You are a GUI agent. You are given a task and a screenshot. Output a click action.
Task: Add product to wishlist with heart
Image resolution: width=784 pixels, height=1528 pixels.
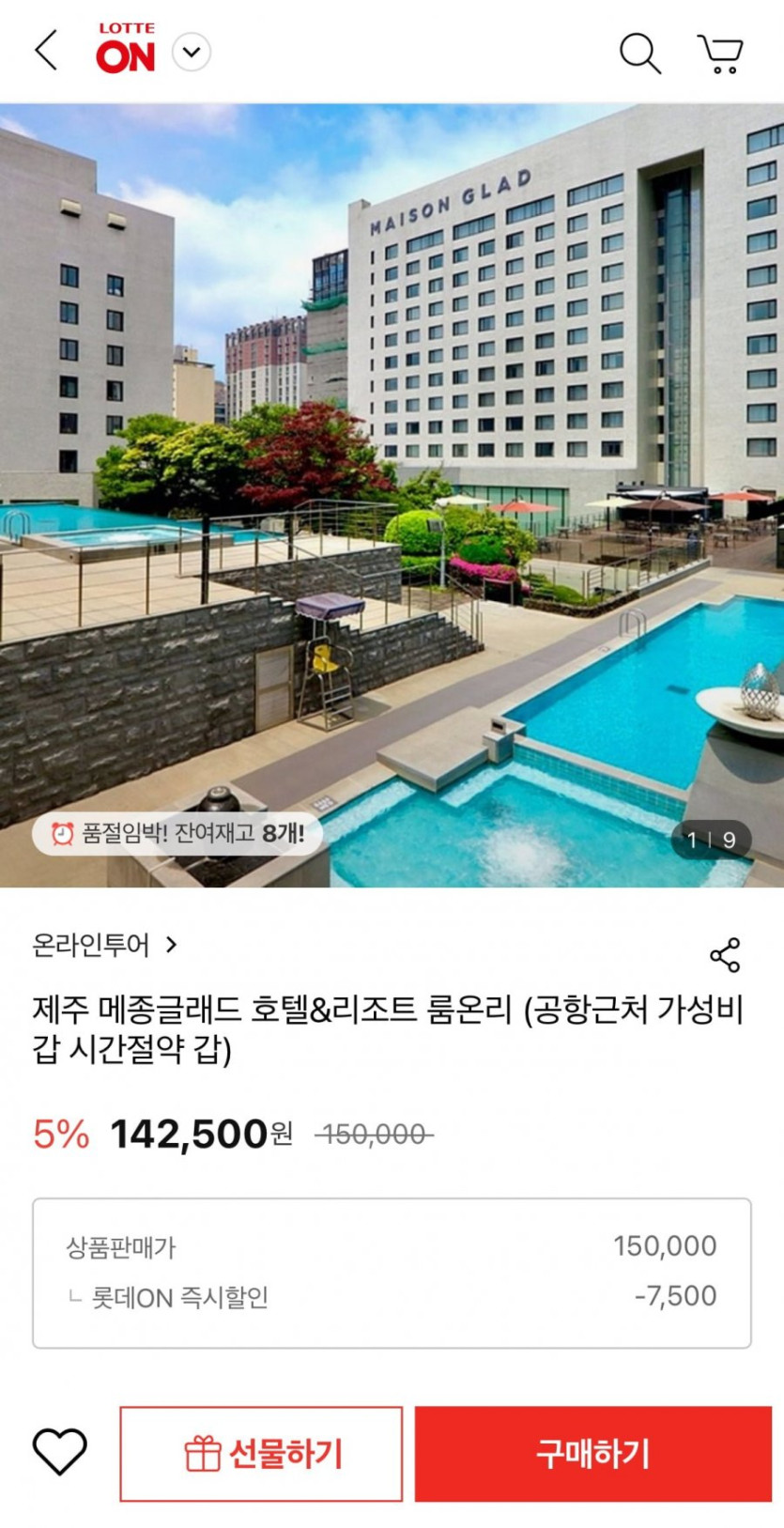tap(60, 1452)
